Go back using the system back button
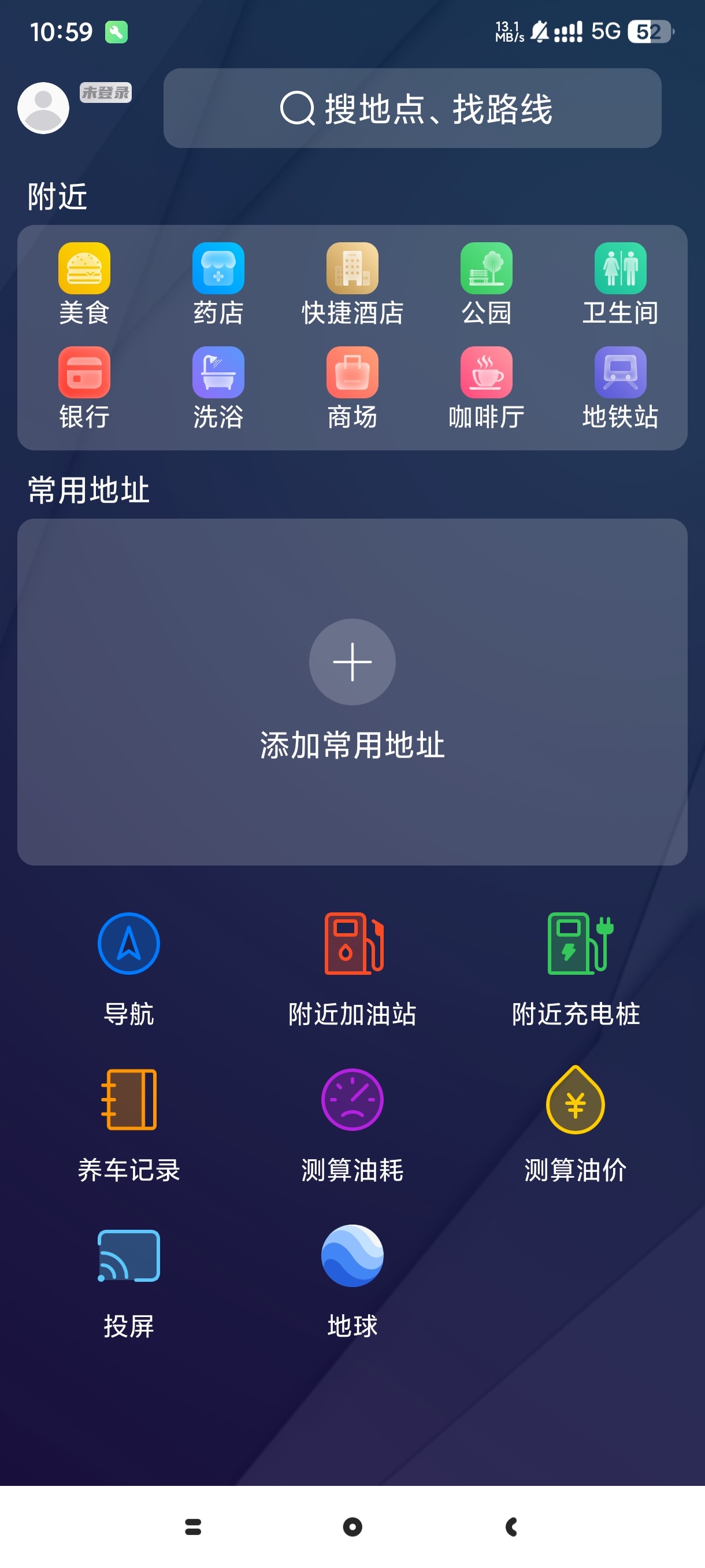Screen dimensions: 705x1568 tap(511, 1526)
